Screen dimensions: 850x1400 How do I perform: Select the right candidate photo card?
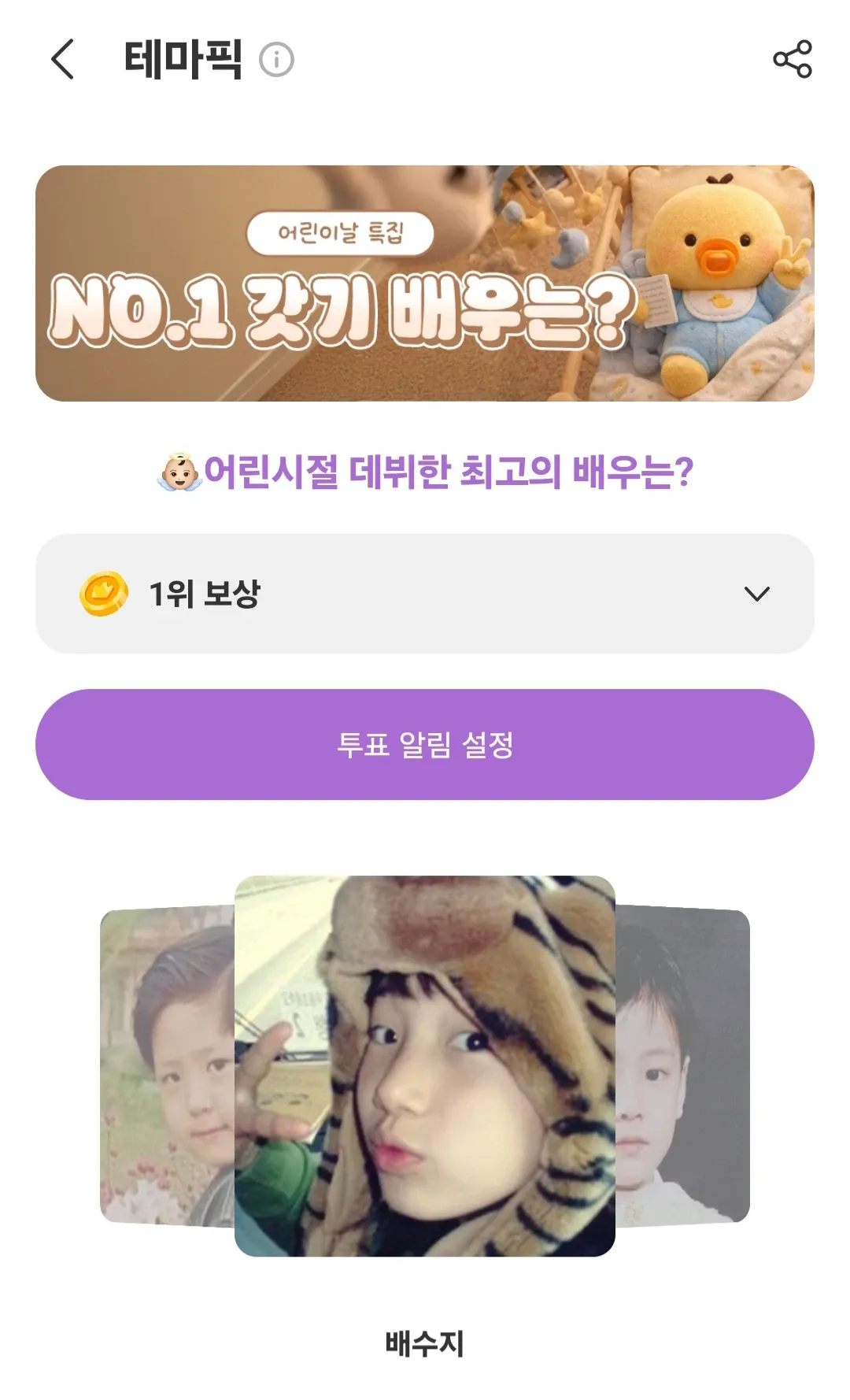[683, 1066]
